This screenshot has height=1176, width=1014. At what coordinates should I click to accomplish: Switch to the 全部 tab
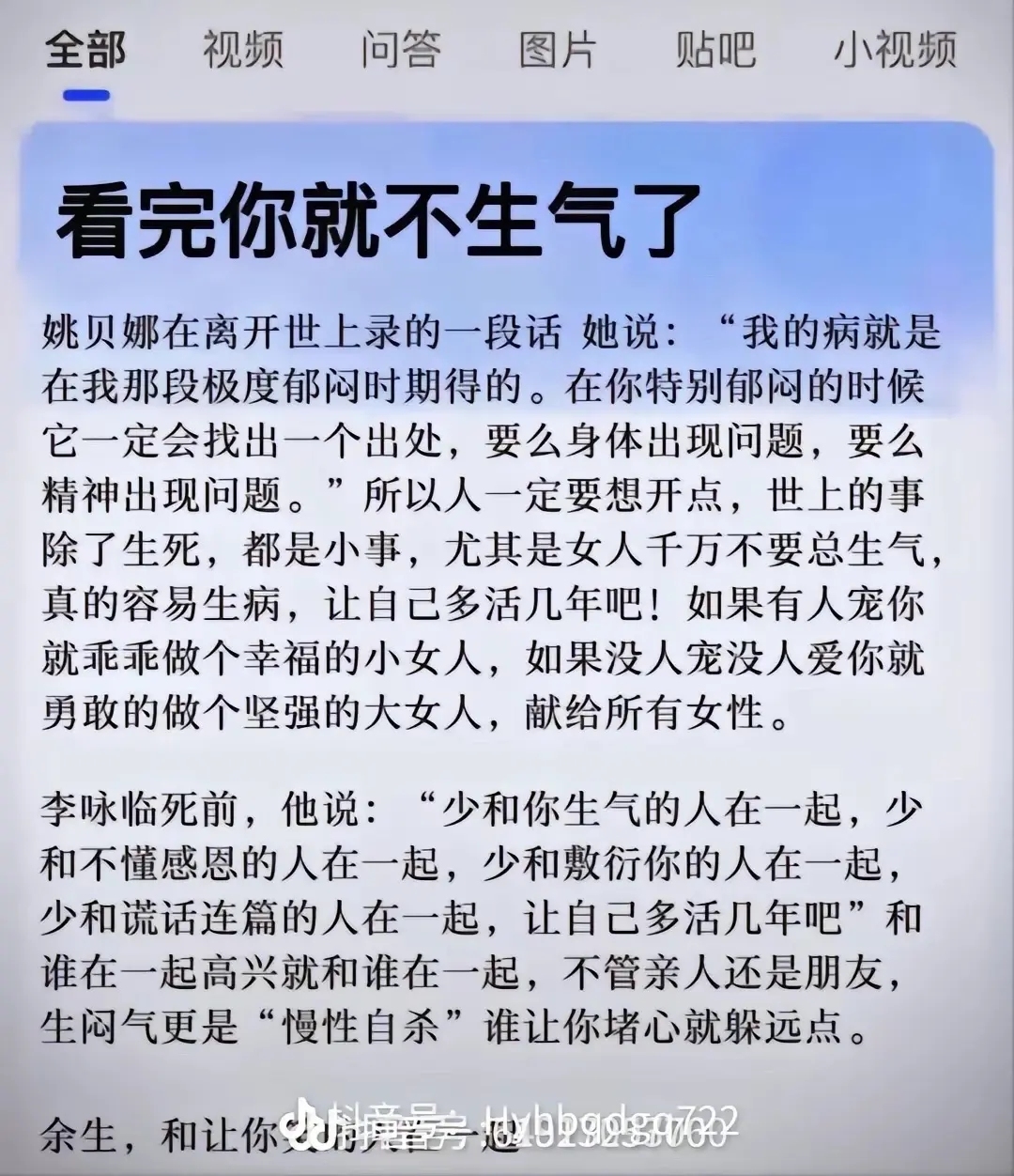[85, 49]
